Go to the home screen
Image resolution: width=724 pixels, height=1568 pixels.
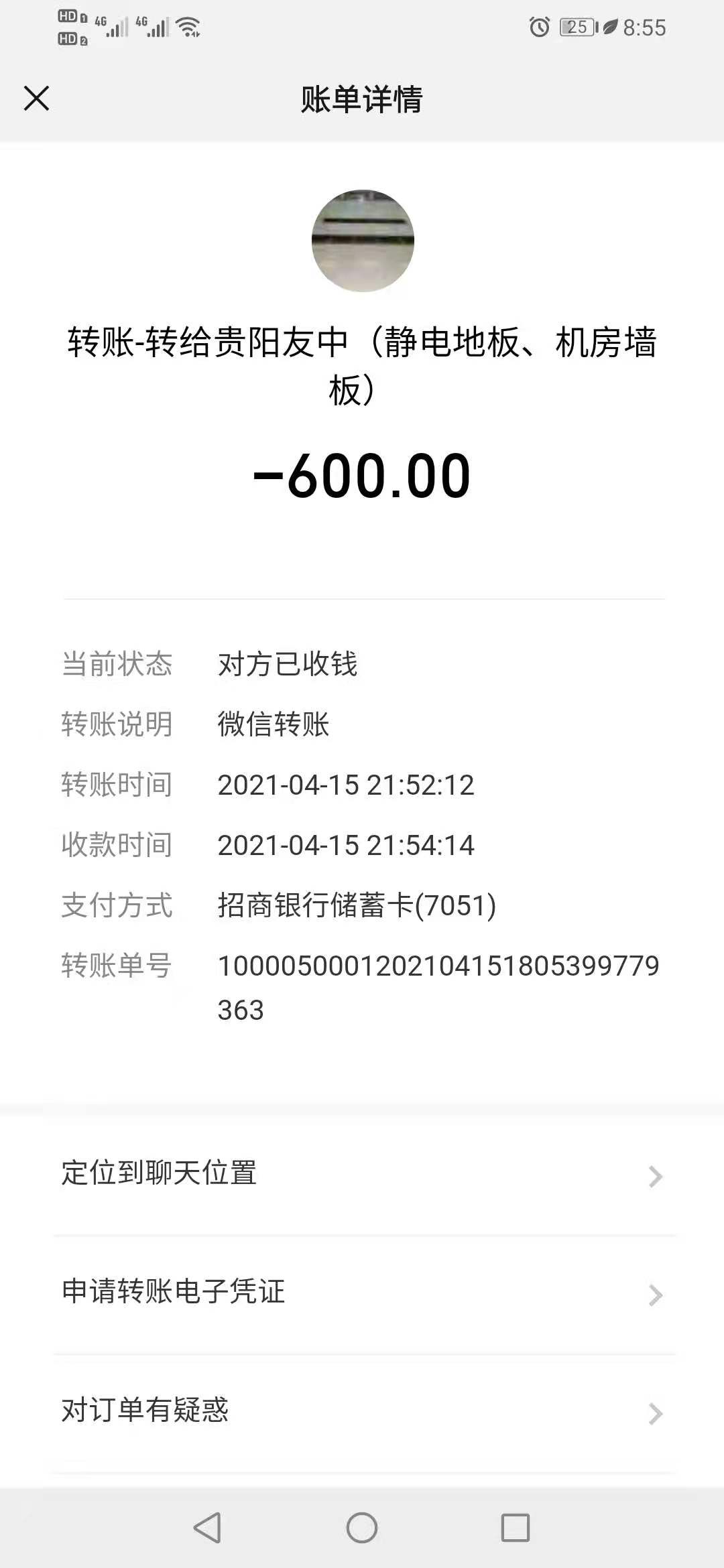[362, 1528]
